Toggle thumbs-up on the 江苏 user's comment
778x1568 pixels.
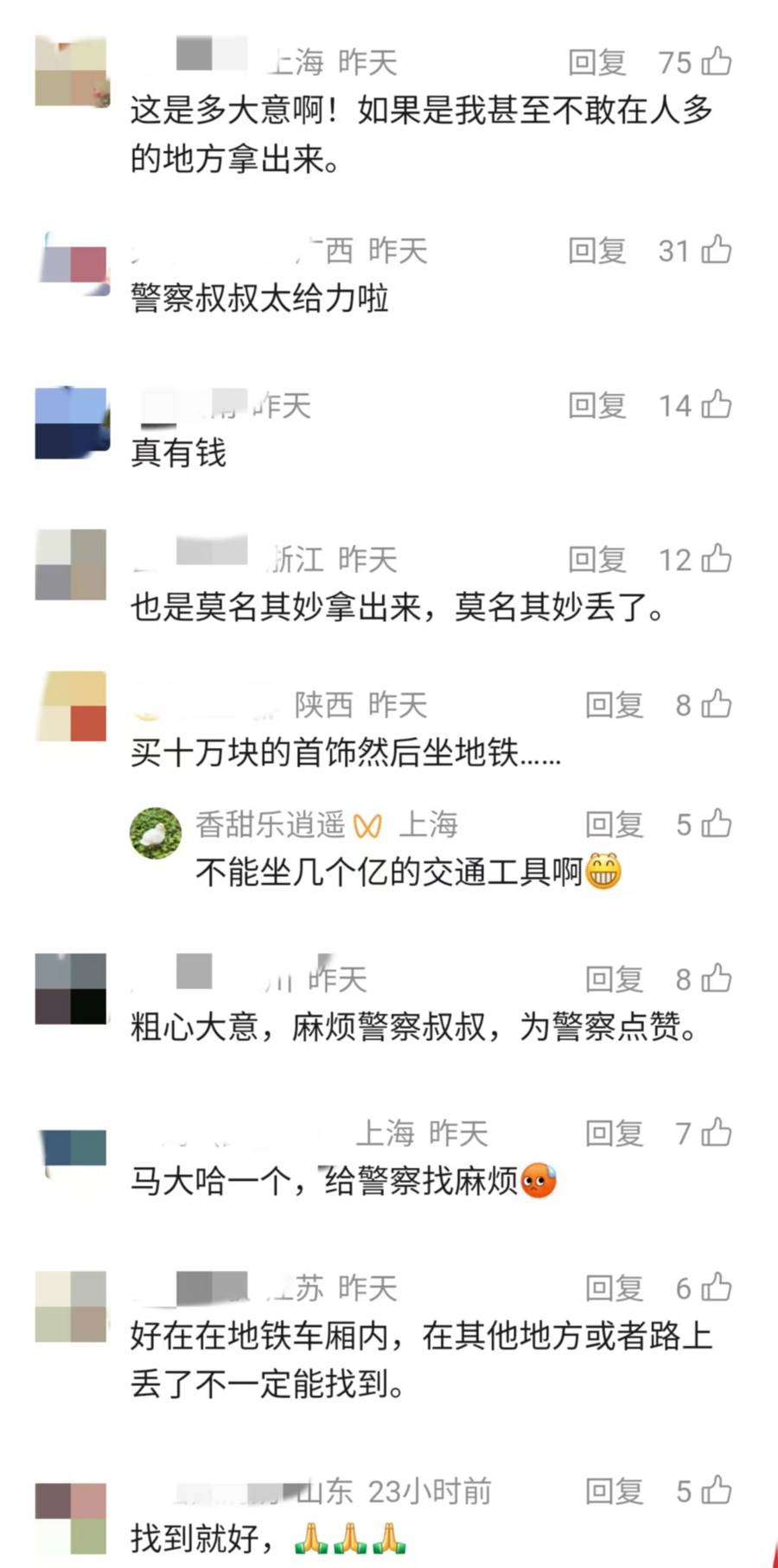715,1287
